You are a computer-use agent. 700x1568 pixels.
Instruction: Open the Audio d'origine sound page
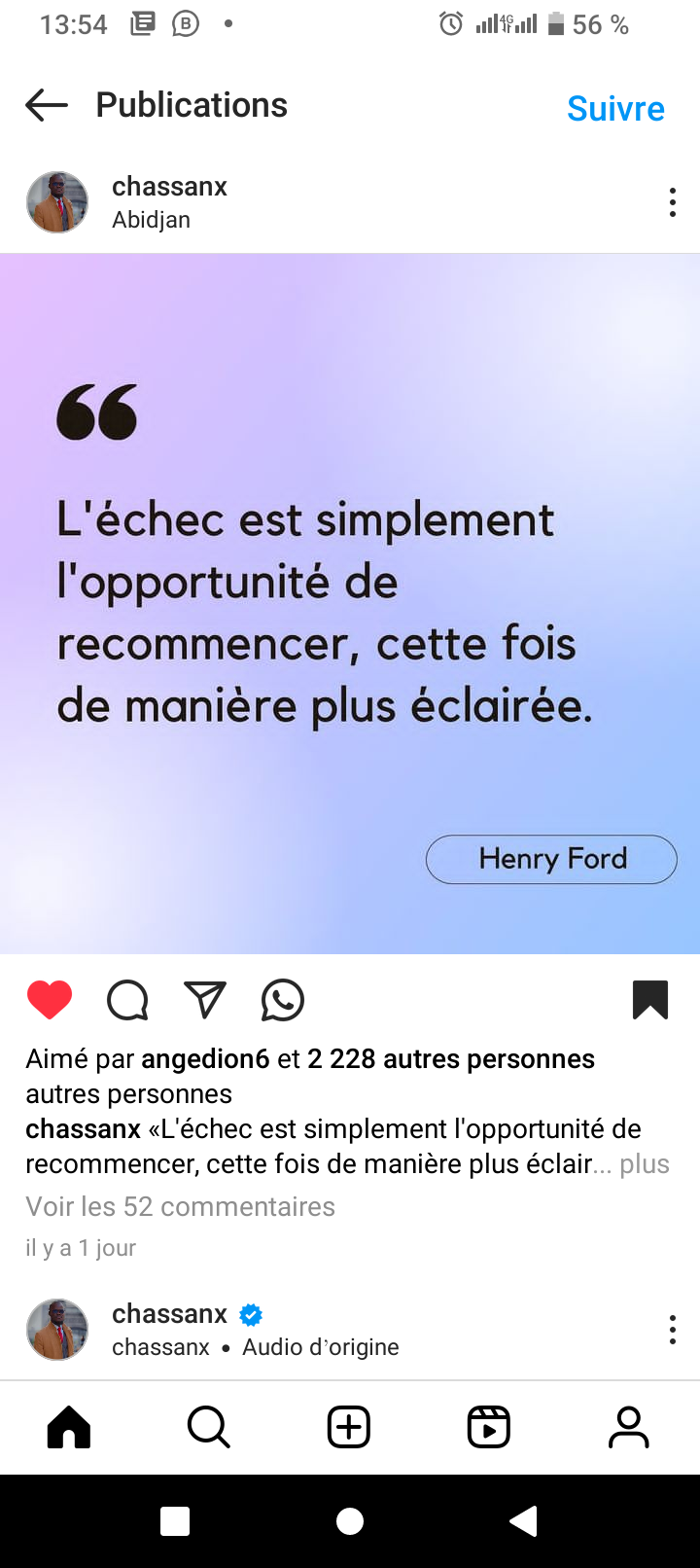click(321, 1347)
